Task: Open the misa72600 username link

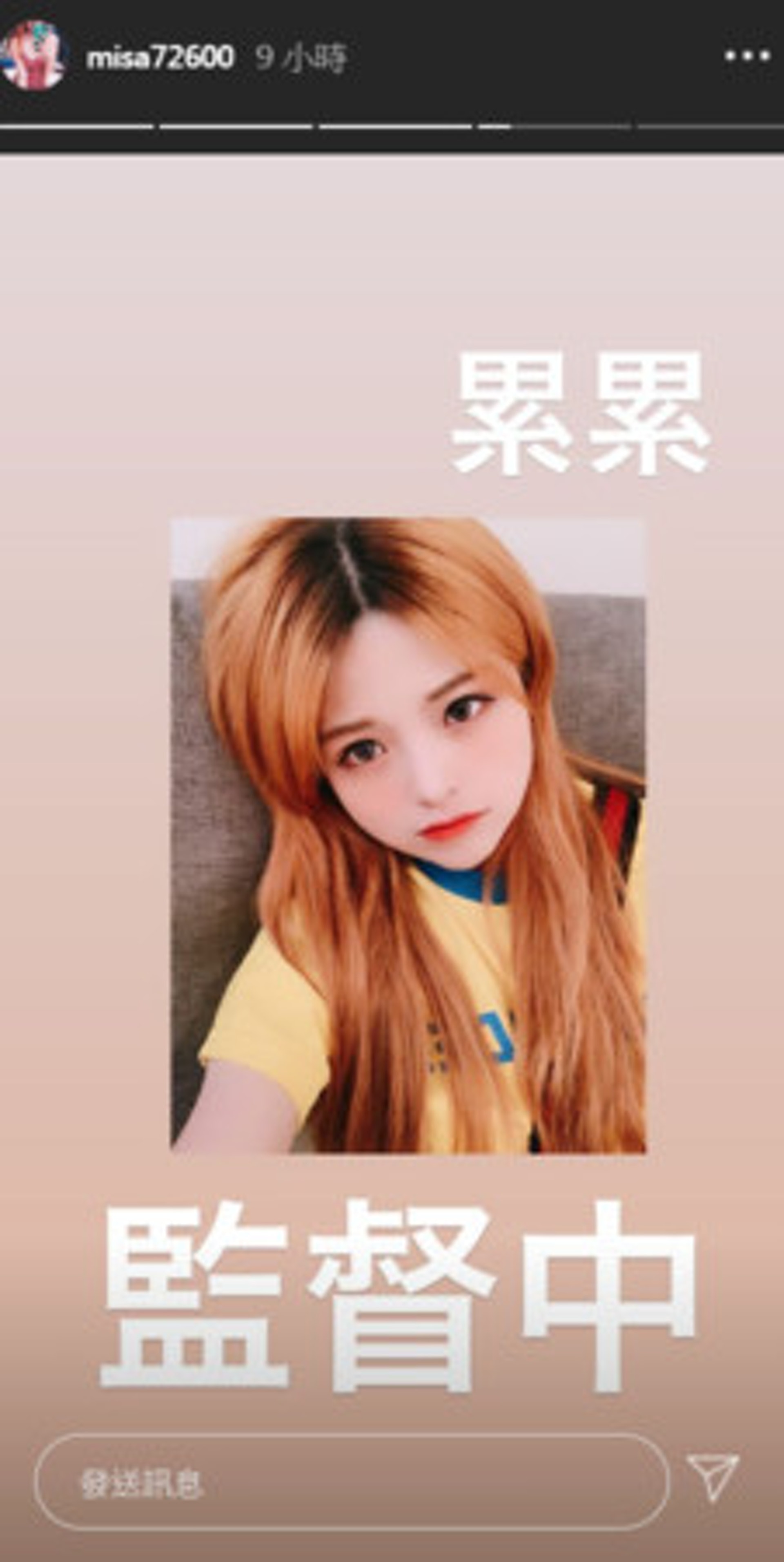Action: (160, 58)
